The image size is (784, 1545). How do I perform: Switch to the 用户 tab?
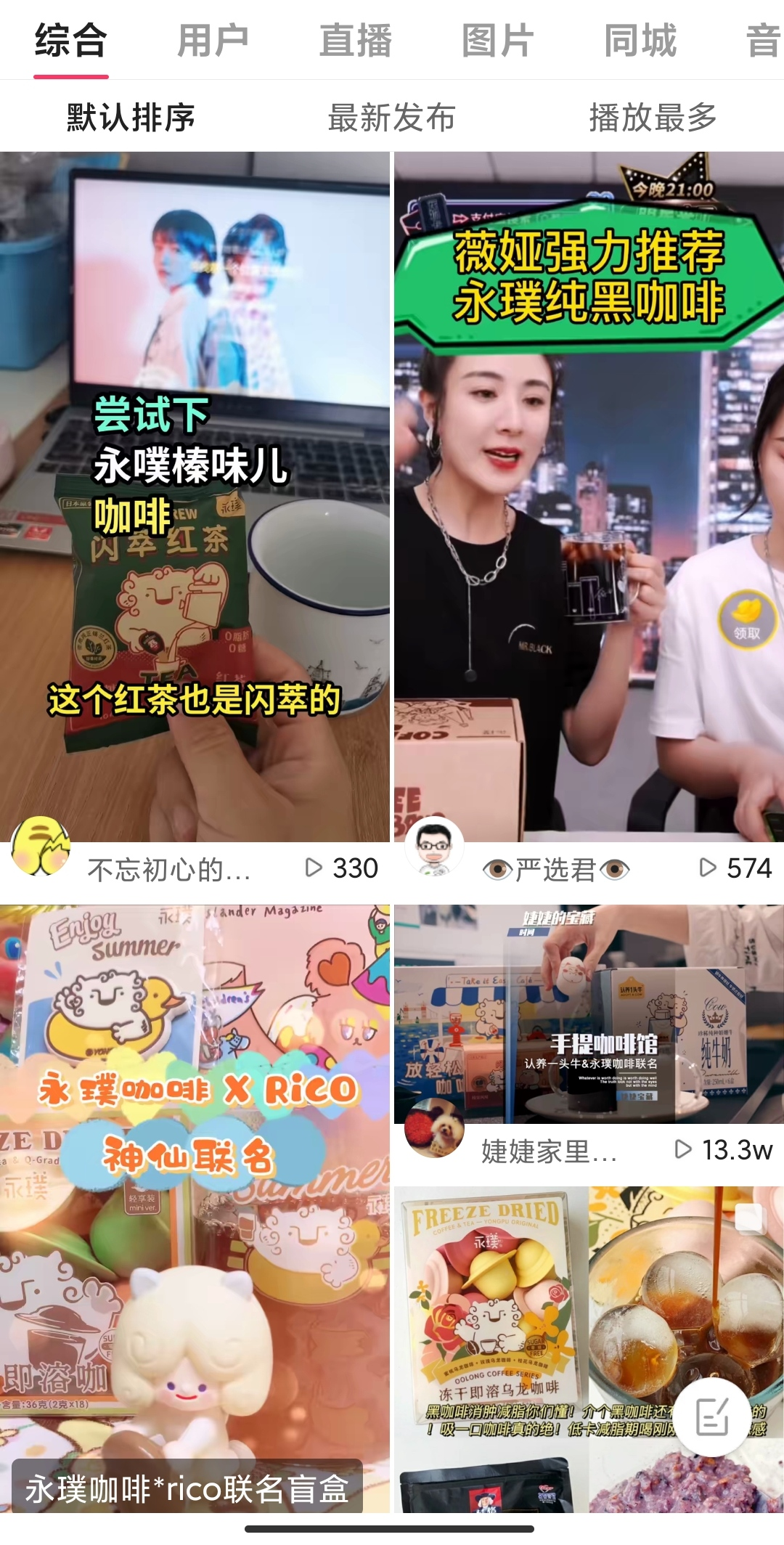click(213, 40)
